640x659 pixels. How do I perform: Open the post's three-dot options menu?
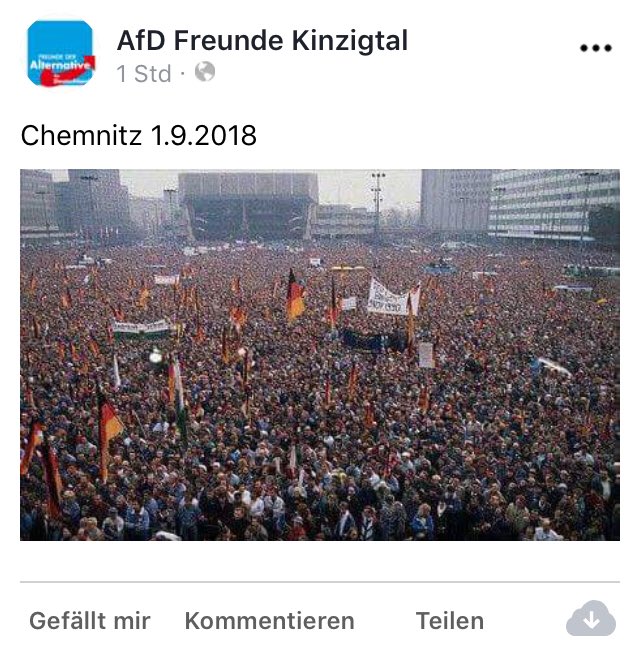point(595,48)
